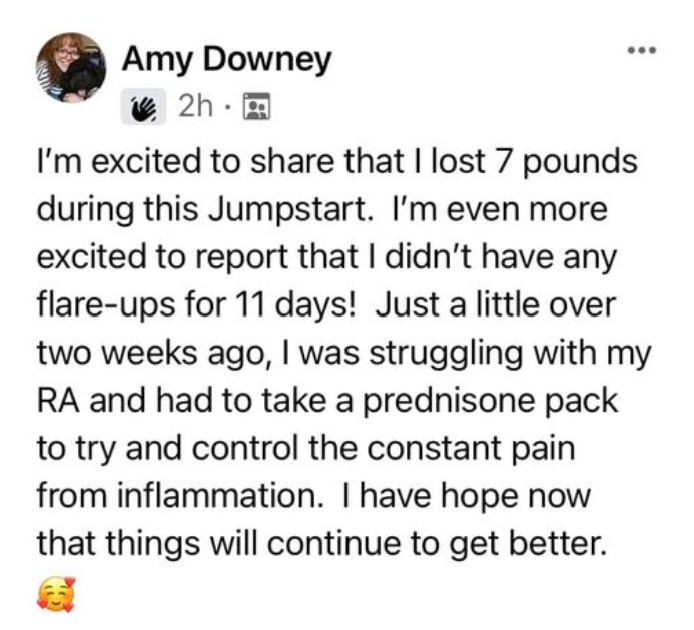Image resolution: width=694 pixels, height=630 pixels.
Task: Open Amy Downey's profile picture
Action: [71, 68]
